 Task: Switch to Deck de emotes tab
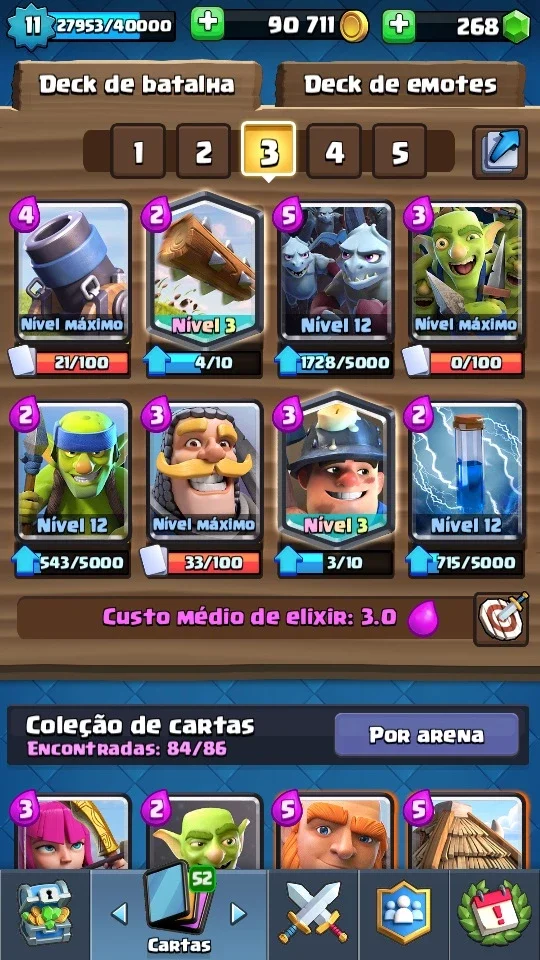400,84
